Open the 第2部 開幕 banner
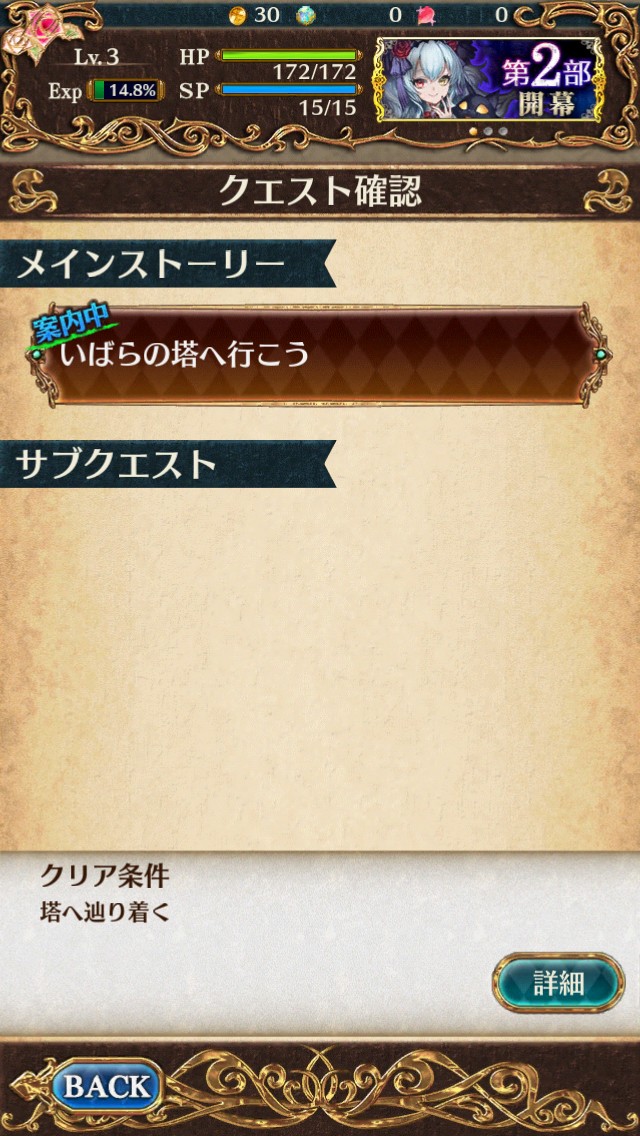The image size is (640, 1136). click(489, 78)
